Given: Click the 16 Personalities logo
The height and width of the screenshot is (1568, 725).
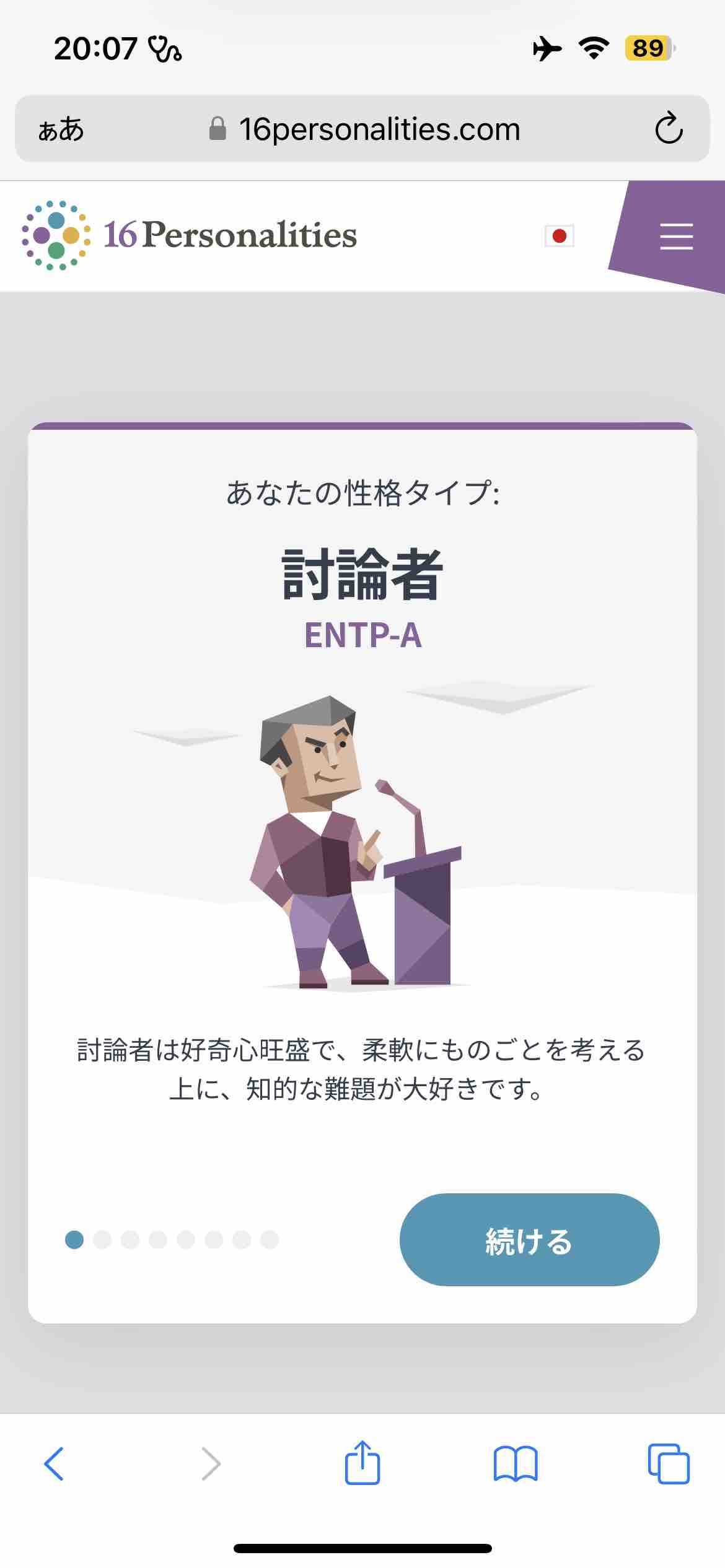Looking at the screenshot, I should point(188,235).
